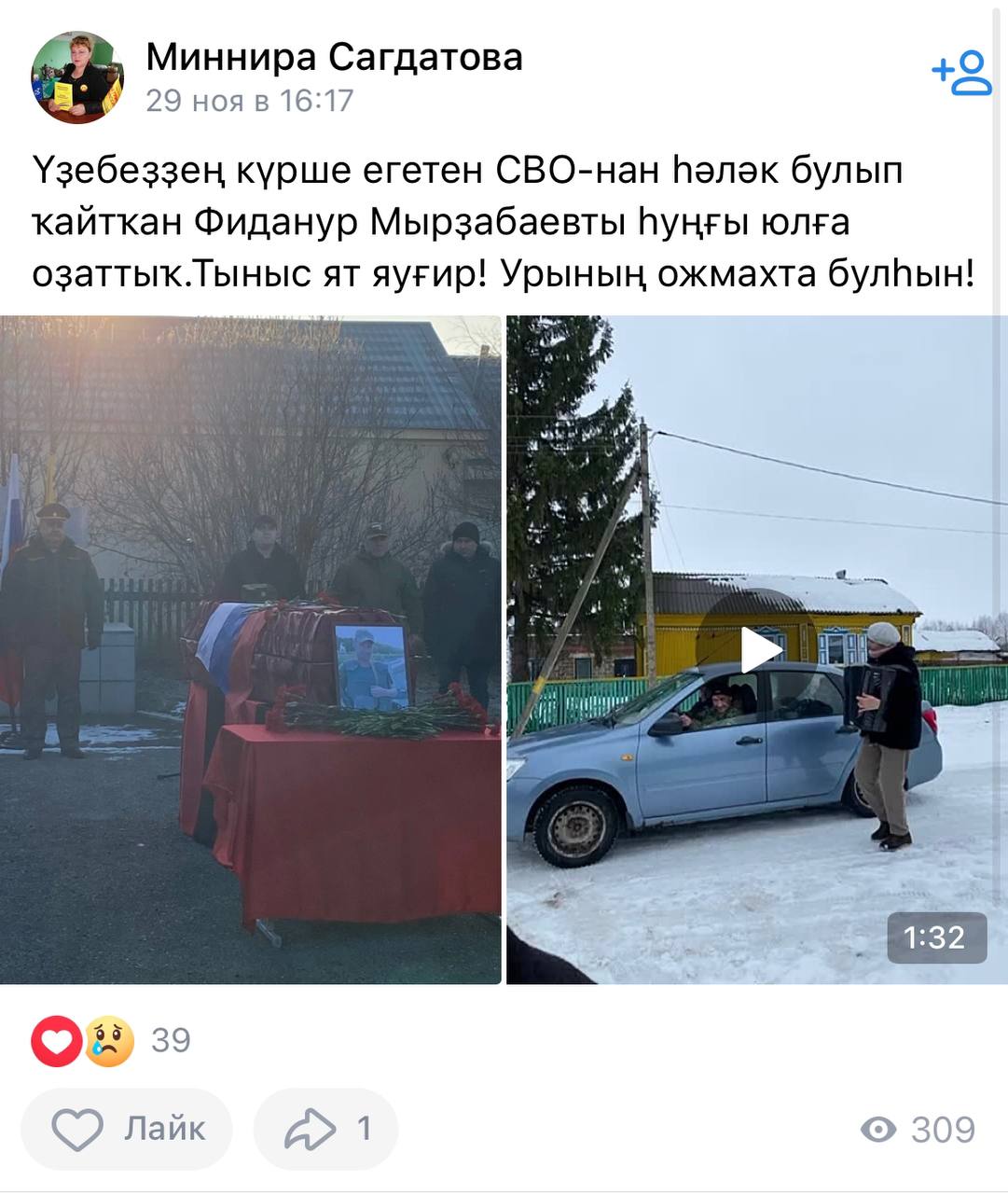Share the post via the arrow button

[326, 1129]
